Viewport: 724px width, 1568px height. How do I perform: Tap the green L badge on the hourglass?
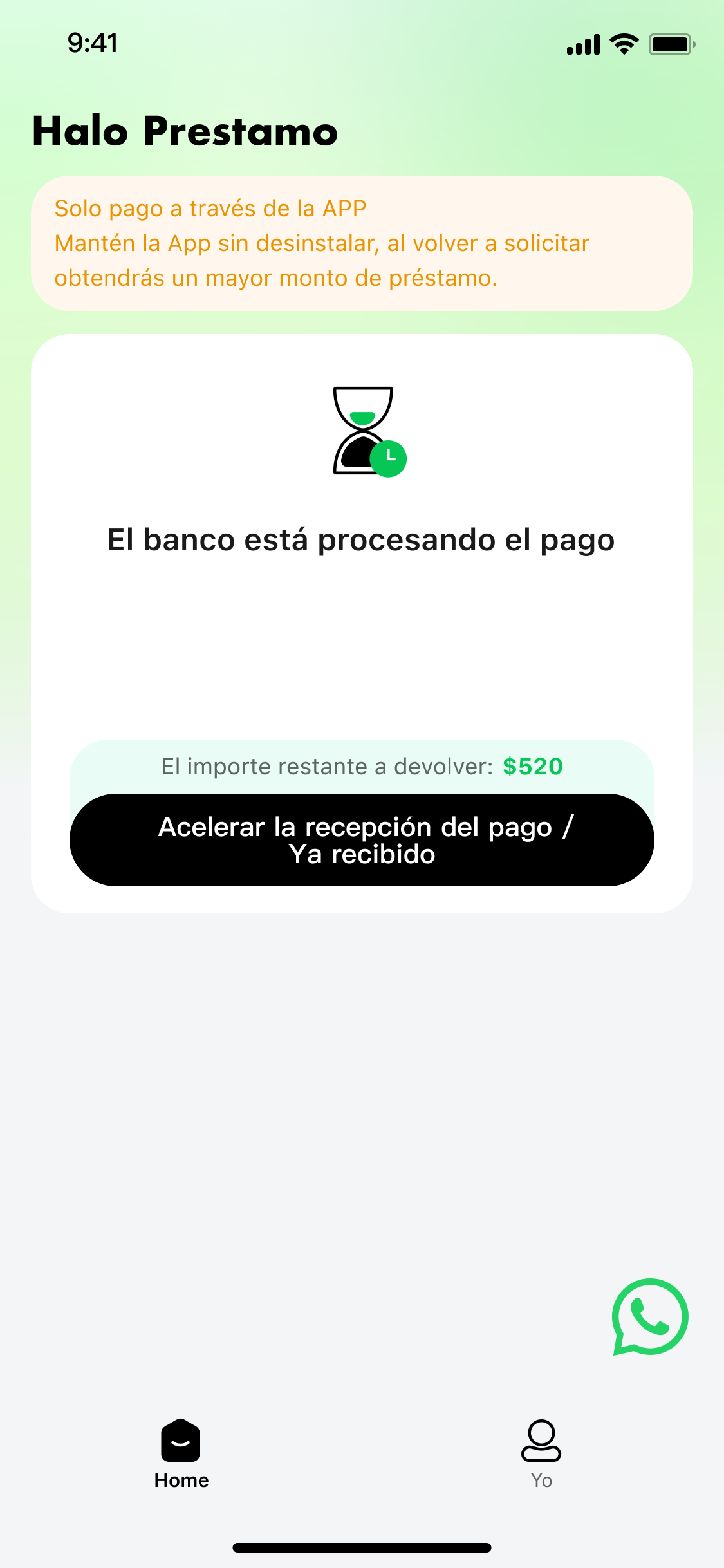click(x=389, y=458)
